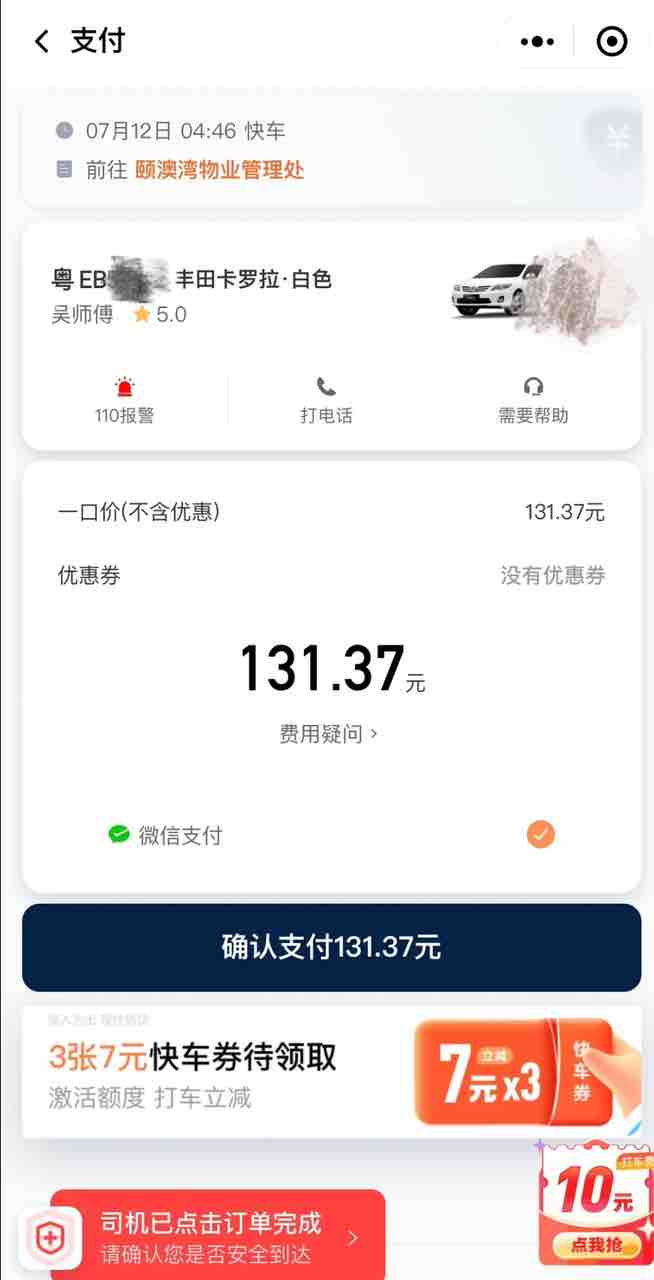Call the driver via 打电话
The width and height of the screenshot is (654, 1280).
coord(326,401)
